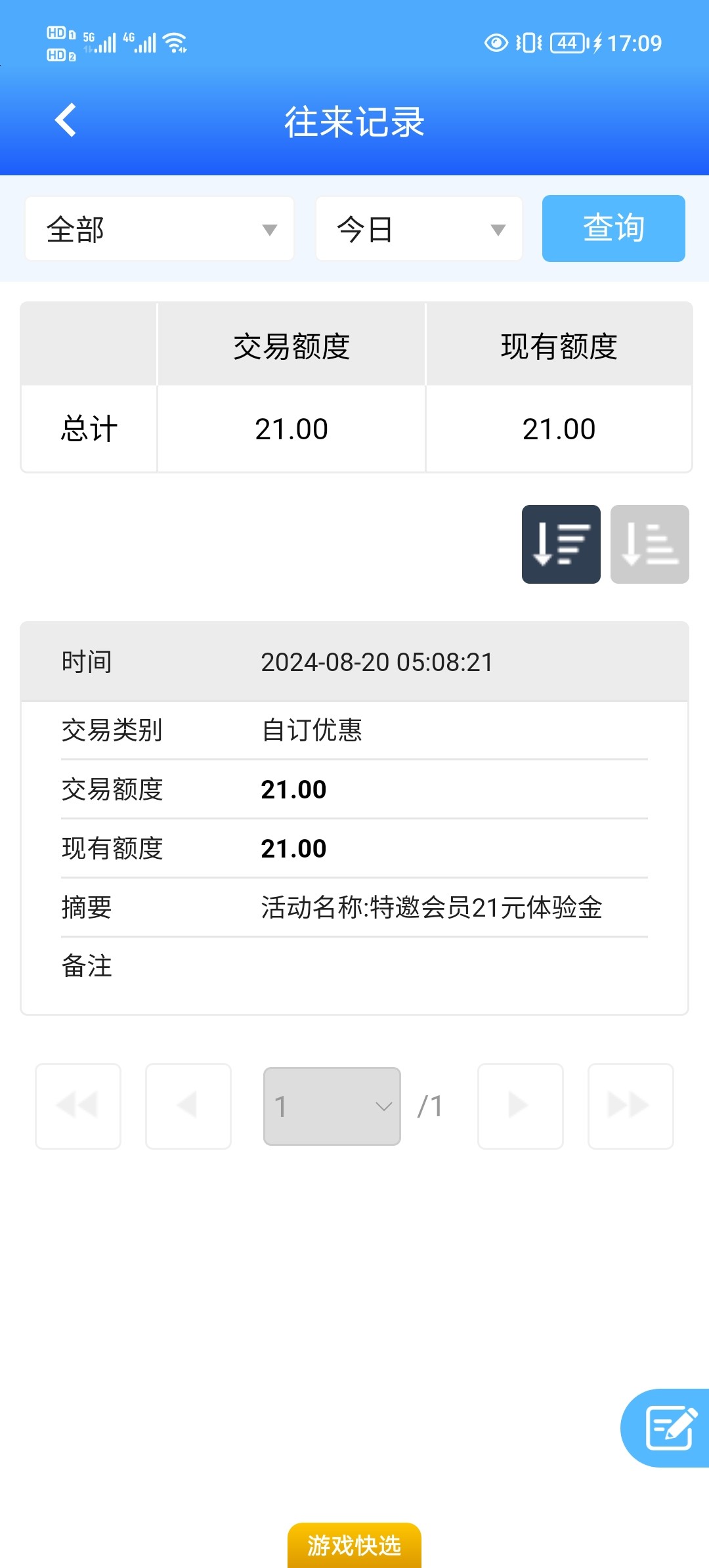
Task: Go to the next page of records
Action: click(521, 1106)
